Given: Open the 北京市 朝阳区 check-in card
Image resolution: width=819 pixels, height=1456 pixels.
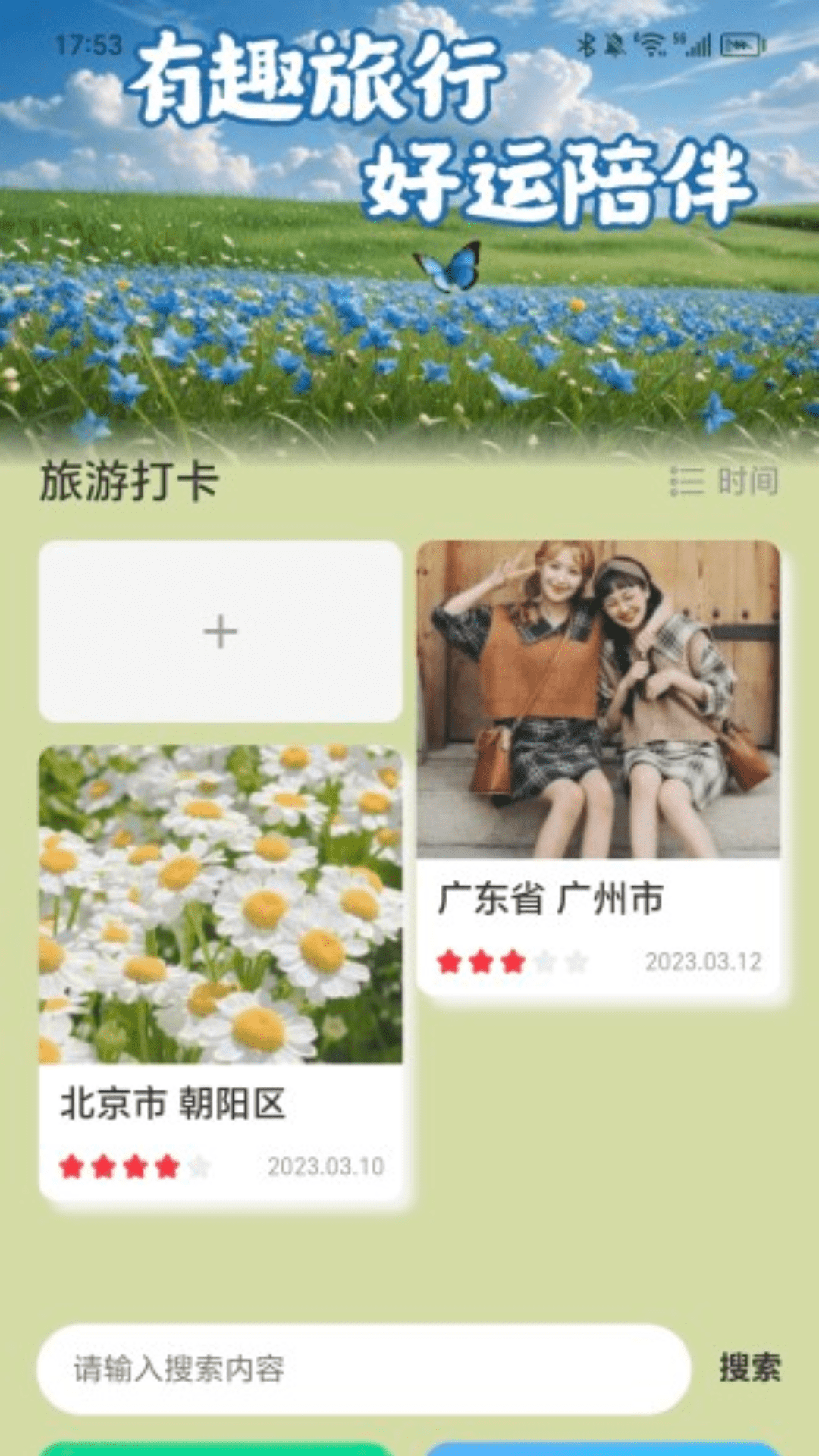Looking at the screenshot, I should click(220, 974).
